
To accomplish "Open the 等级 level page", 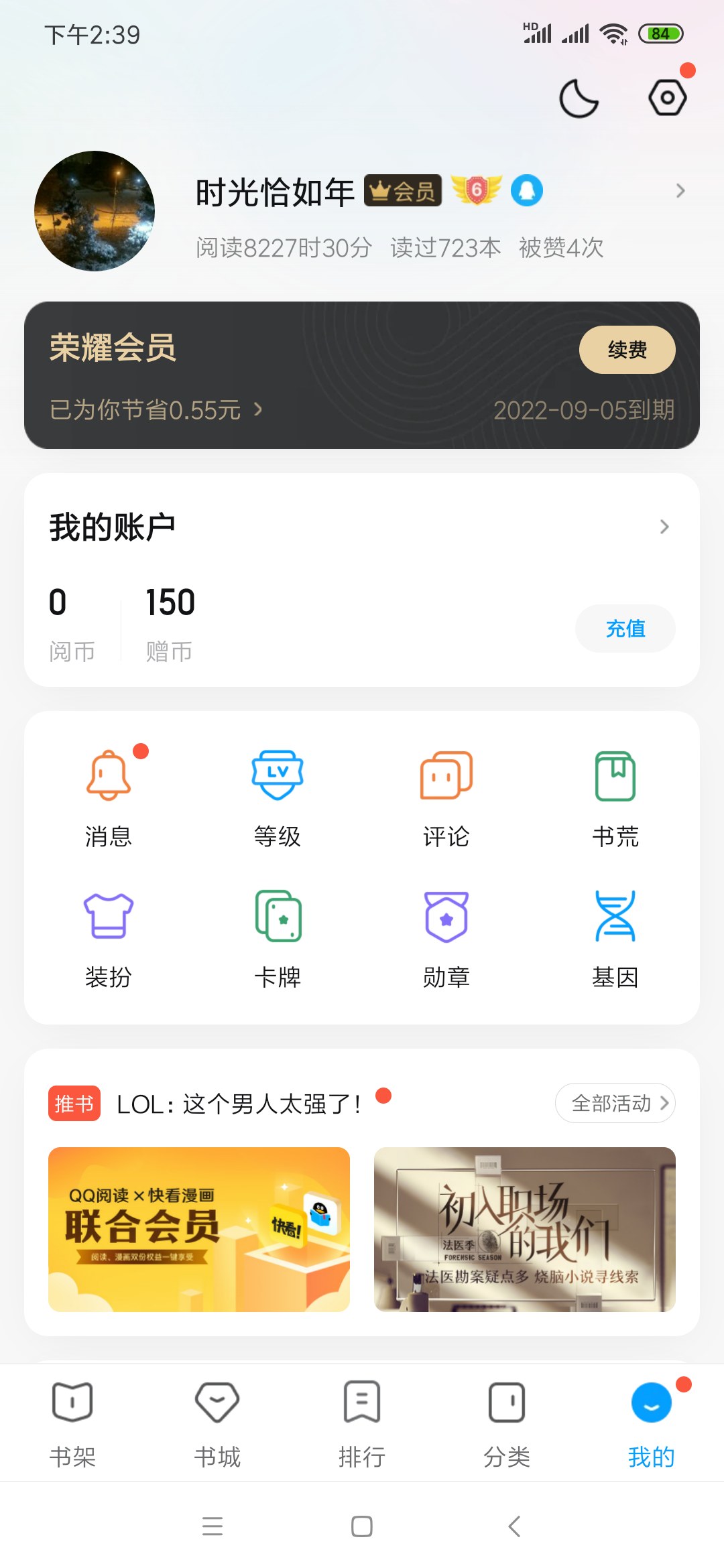I will [x=278, y=797].
